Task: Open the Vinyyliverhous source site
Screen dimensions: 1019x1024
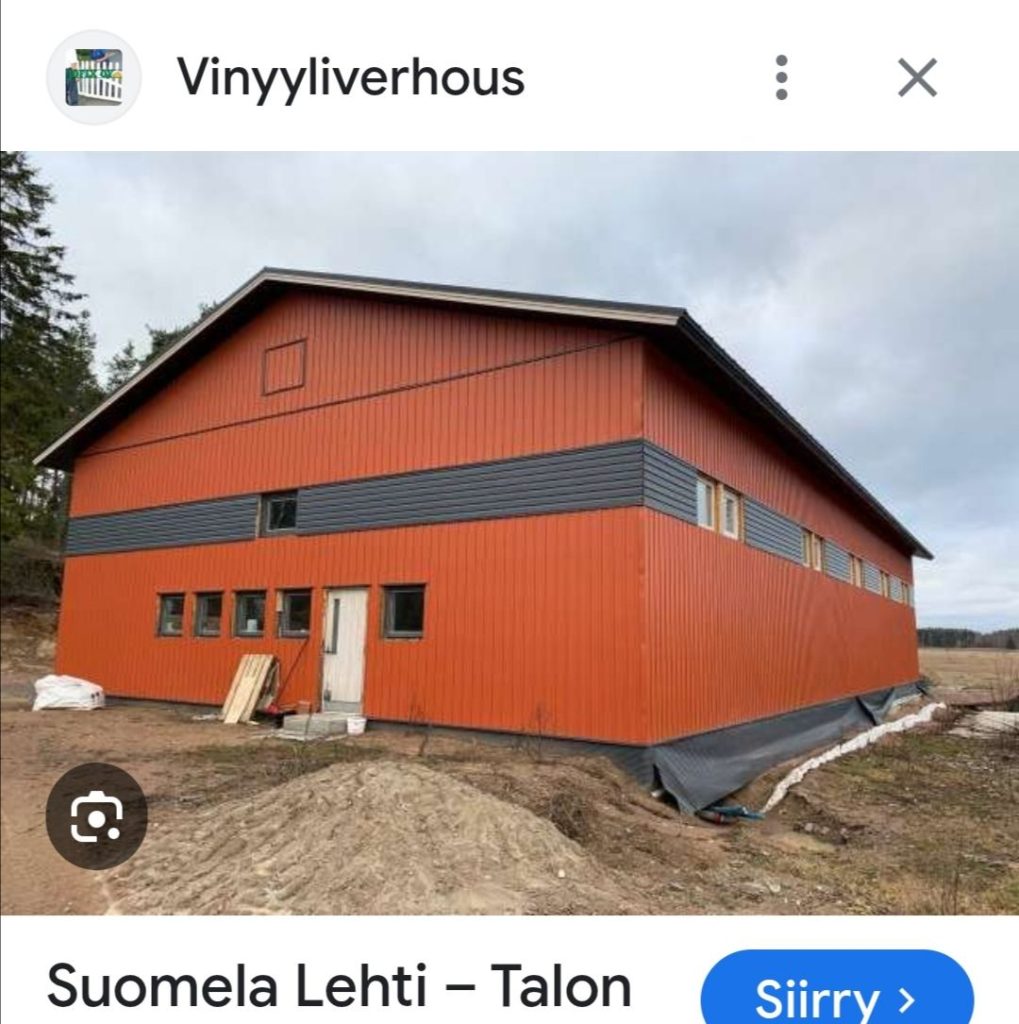Action: click(x=350, y=77)
